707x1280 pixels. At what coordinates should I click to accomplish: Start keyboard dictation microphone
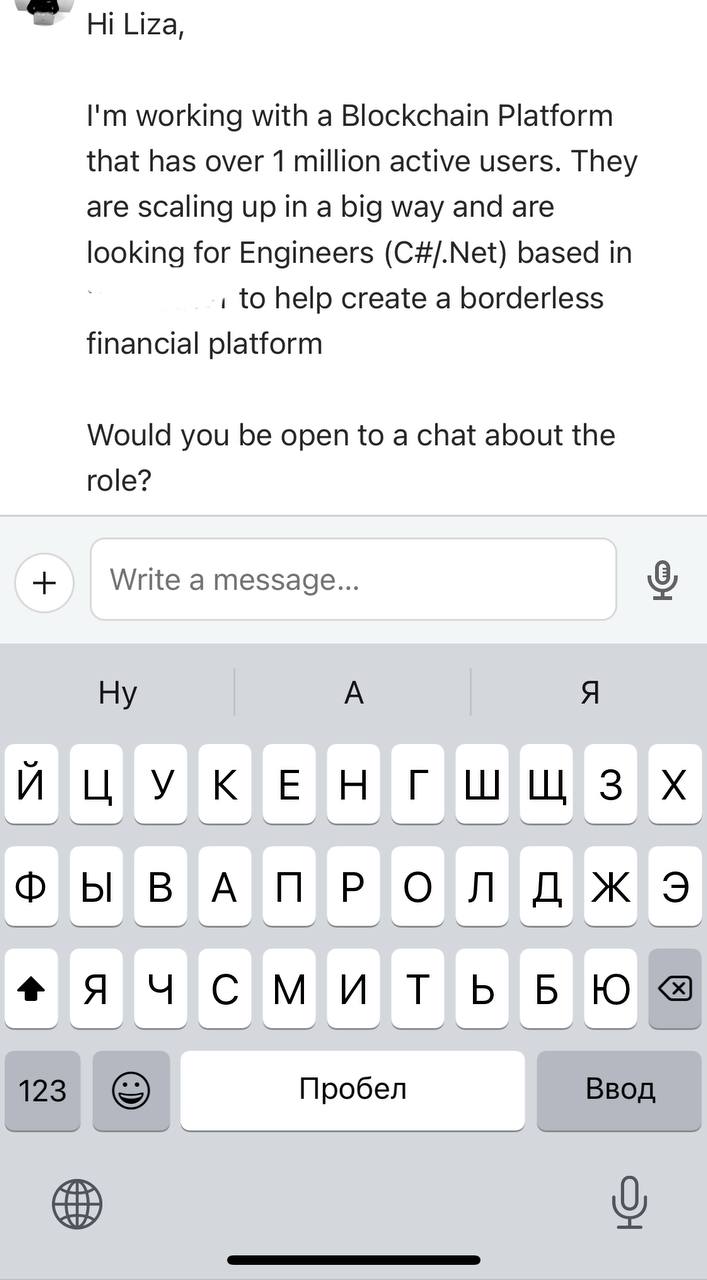coord(629,1202)
